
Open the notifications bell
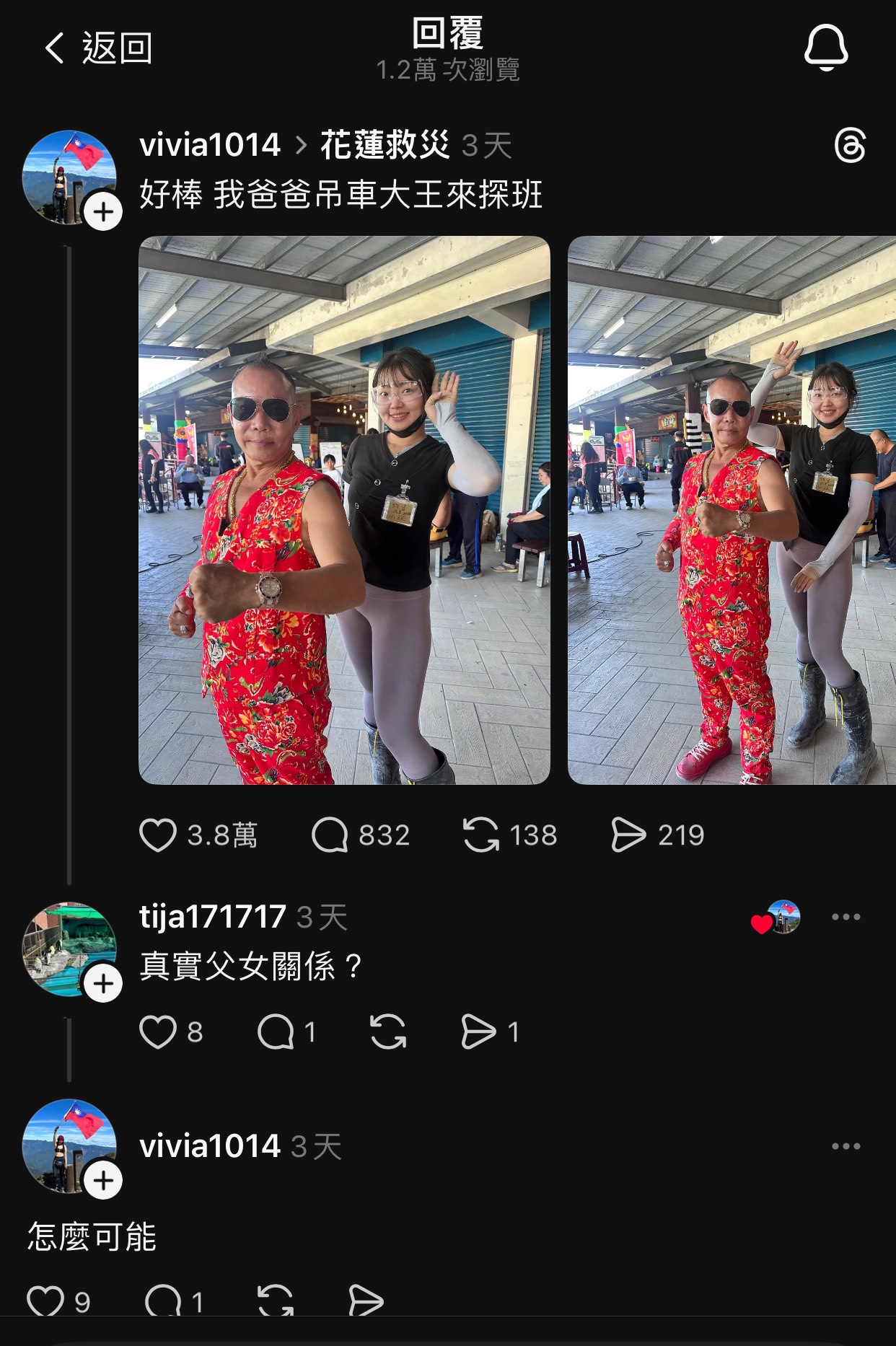click(826, 48)
